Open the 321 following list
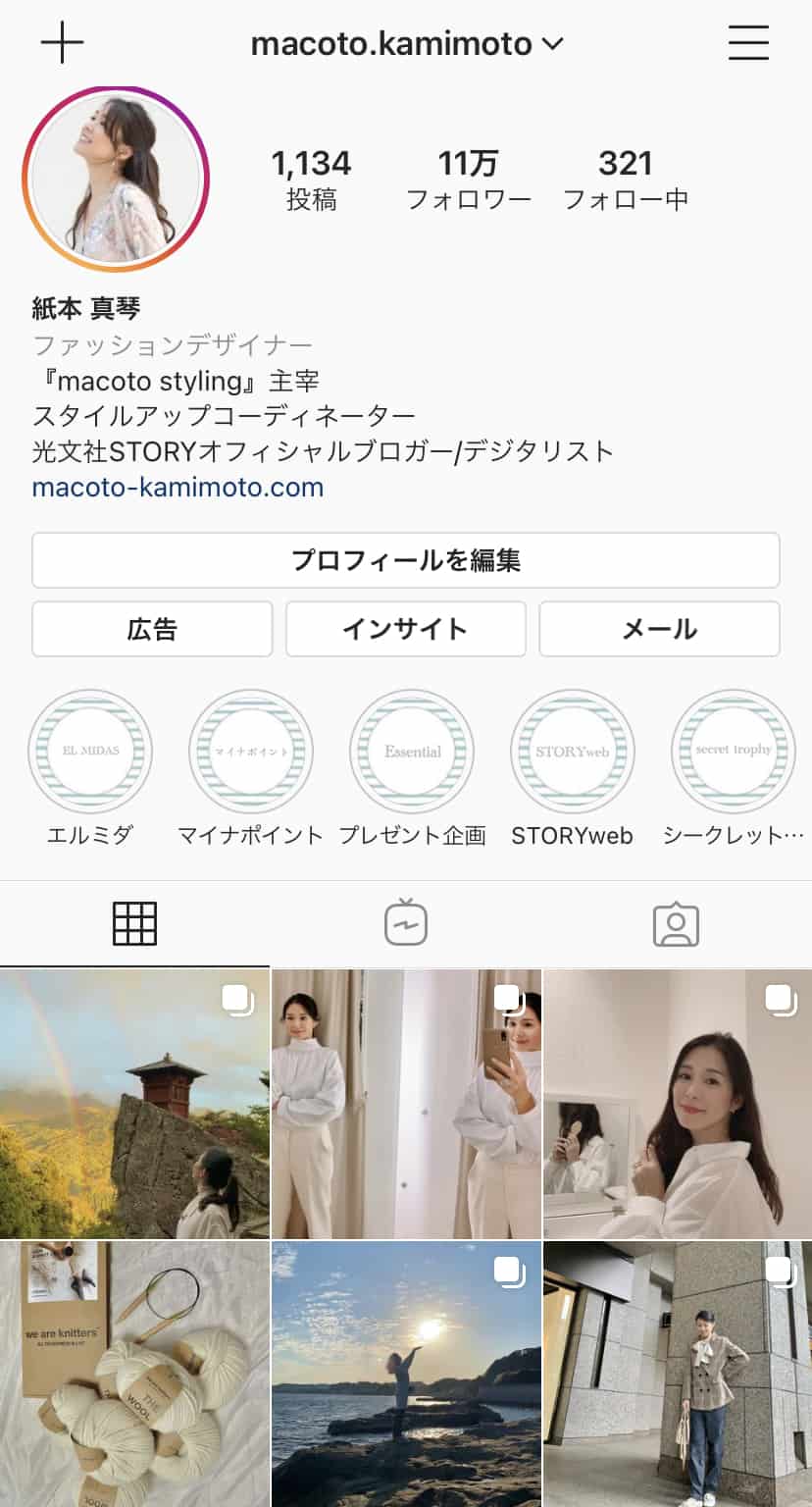 coord(625,180)
